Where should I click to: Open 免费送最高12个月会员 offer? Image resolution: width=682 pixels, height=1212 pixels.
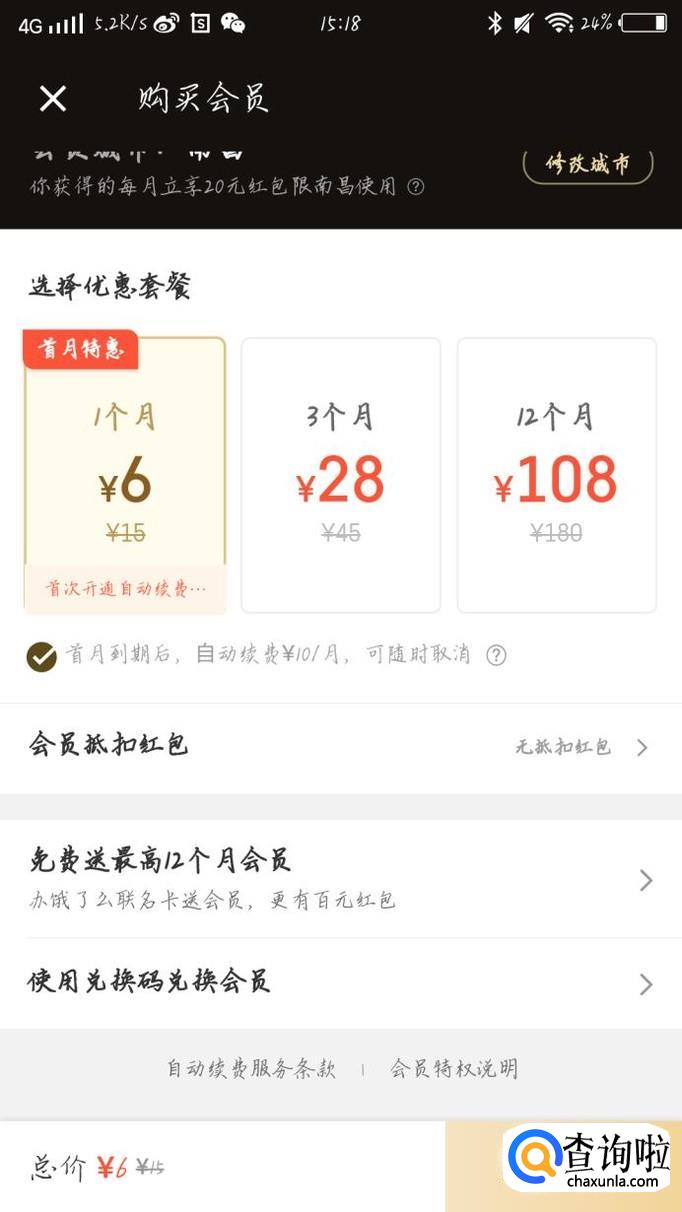[x=340, y=879]
